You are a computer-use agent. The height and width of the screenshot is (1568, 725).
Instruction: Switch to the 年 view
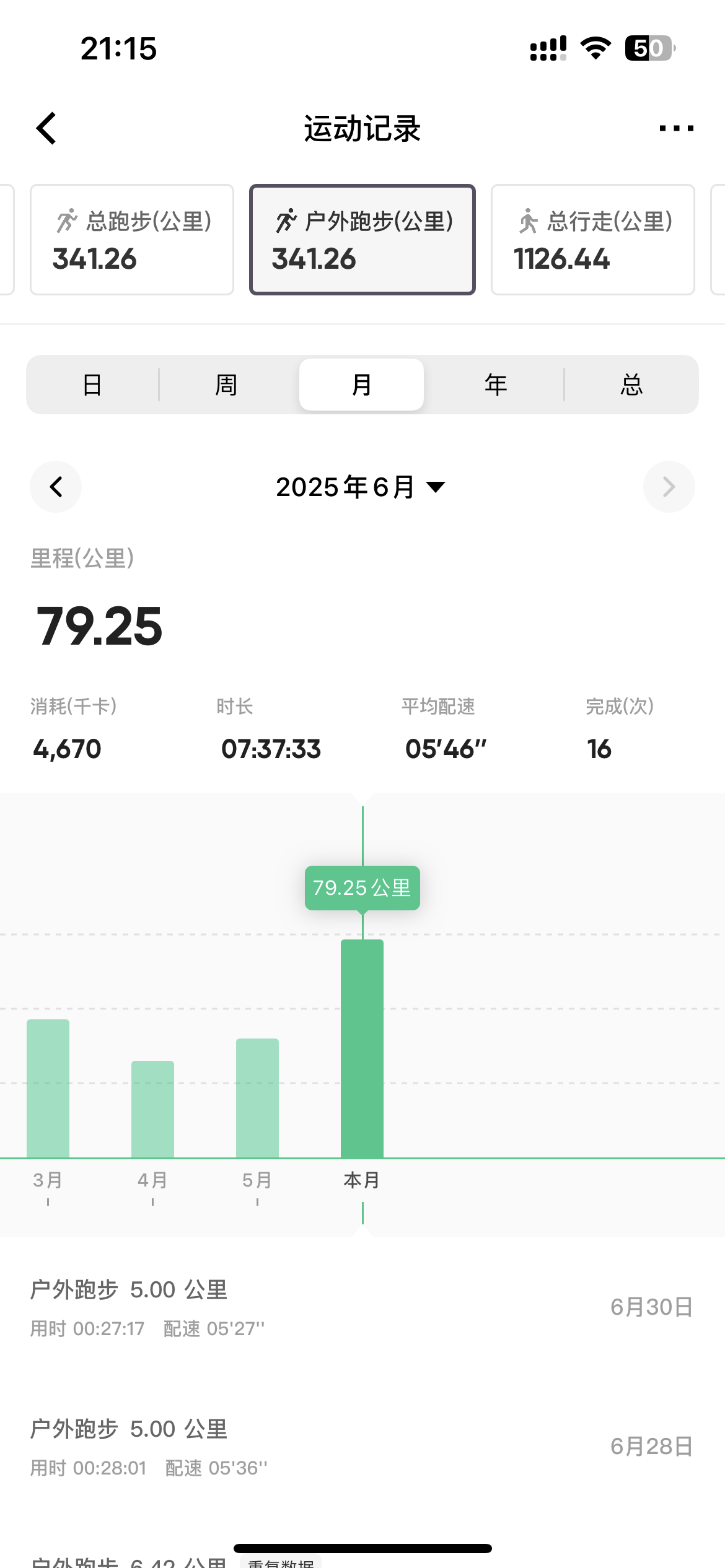click(x=496, y=385)
